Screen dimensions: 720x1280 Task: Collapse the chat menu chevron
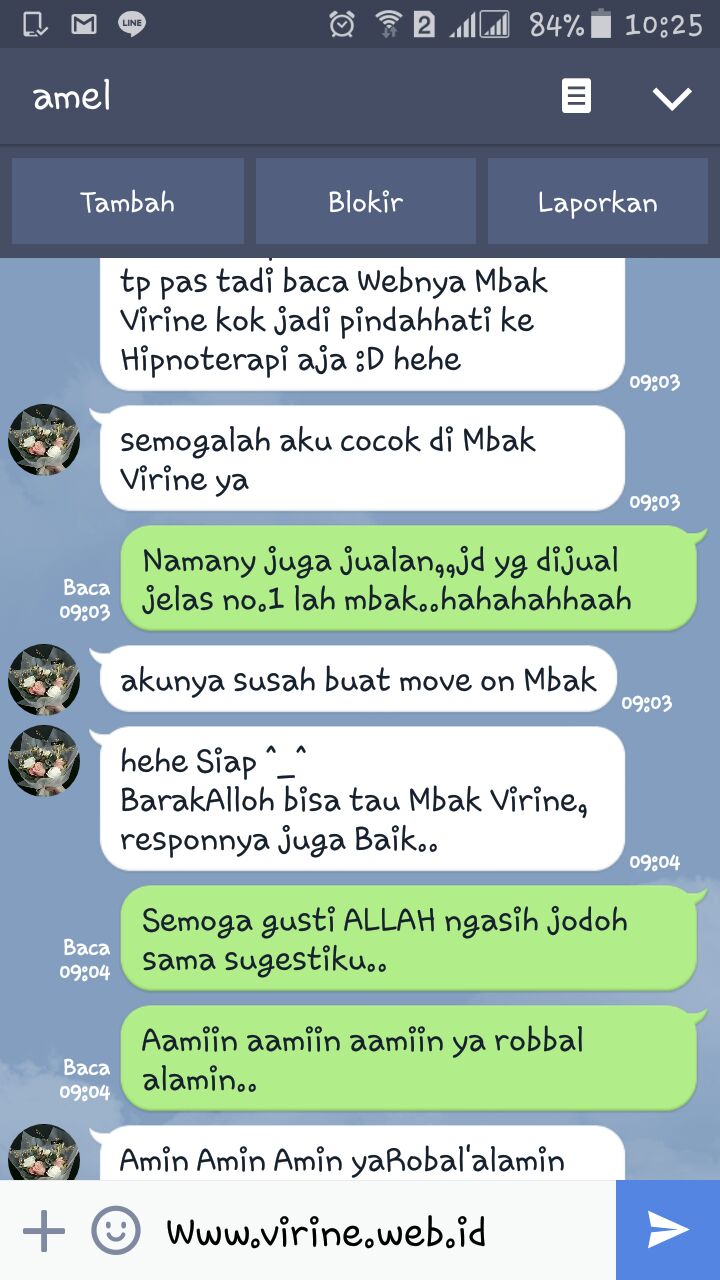[x=672, y=97]
